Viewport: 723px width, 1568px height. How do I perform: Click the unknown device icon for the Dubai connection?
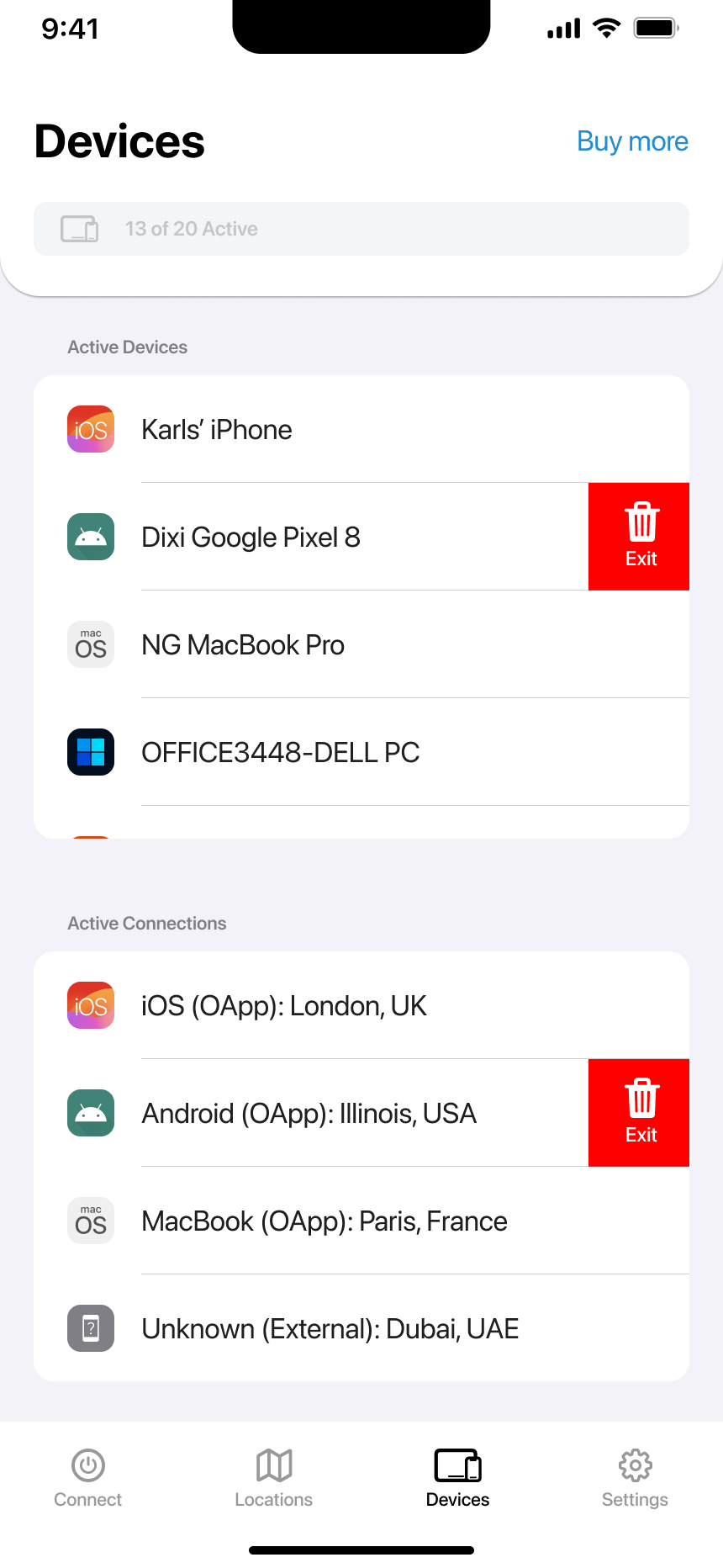click(x=90, y=1328)
